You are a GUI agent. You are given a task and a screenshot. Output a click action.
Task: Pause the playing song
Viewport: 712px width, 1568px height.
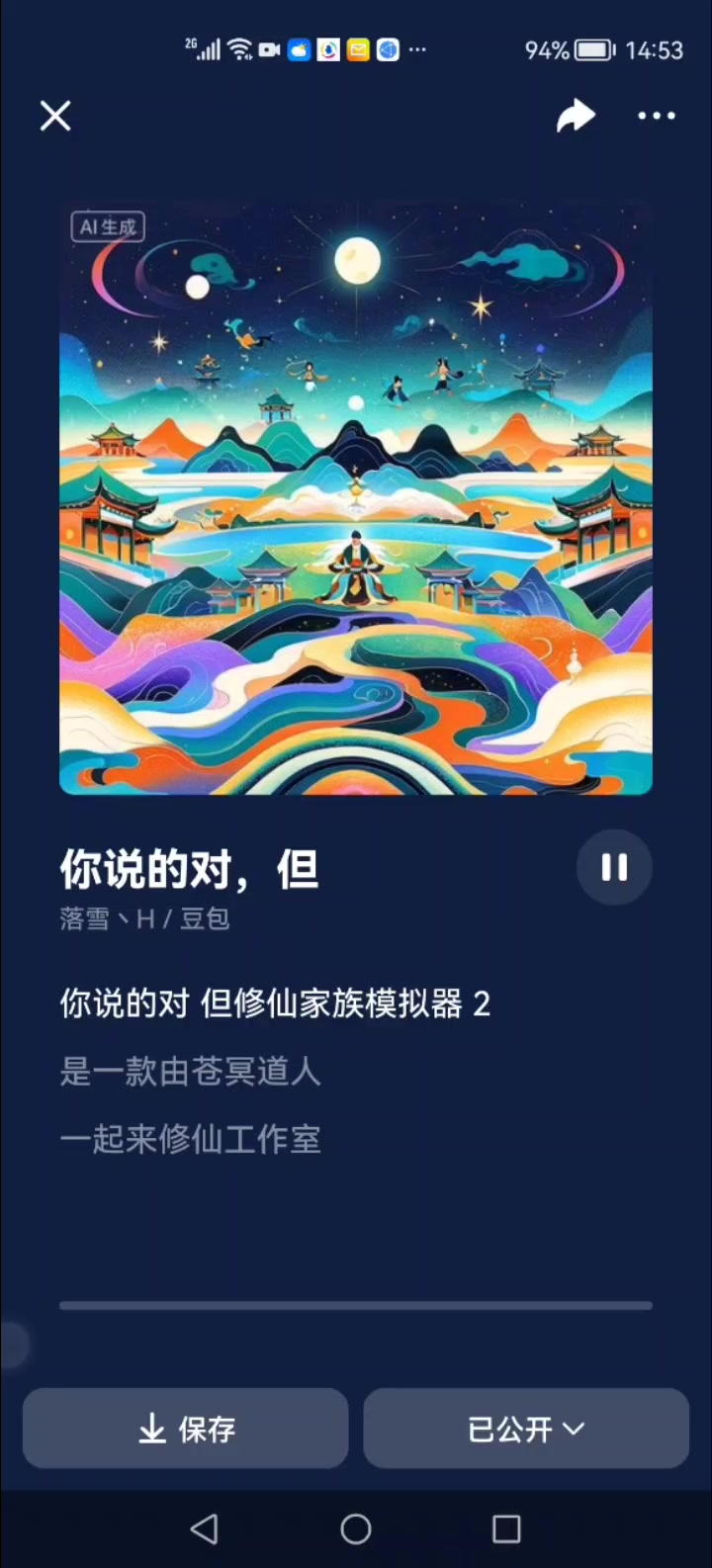(x=614, y=867)
